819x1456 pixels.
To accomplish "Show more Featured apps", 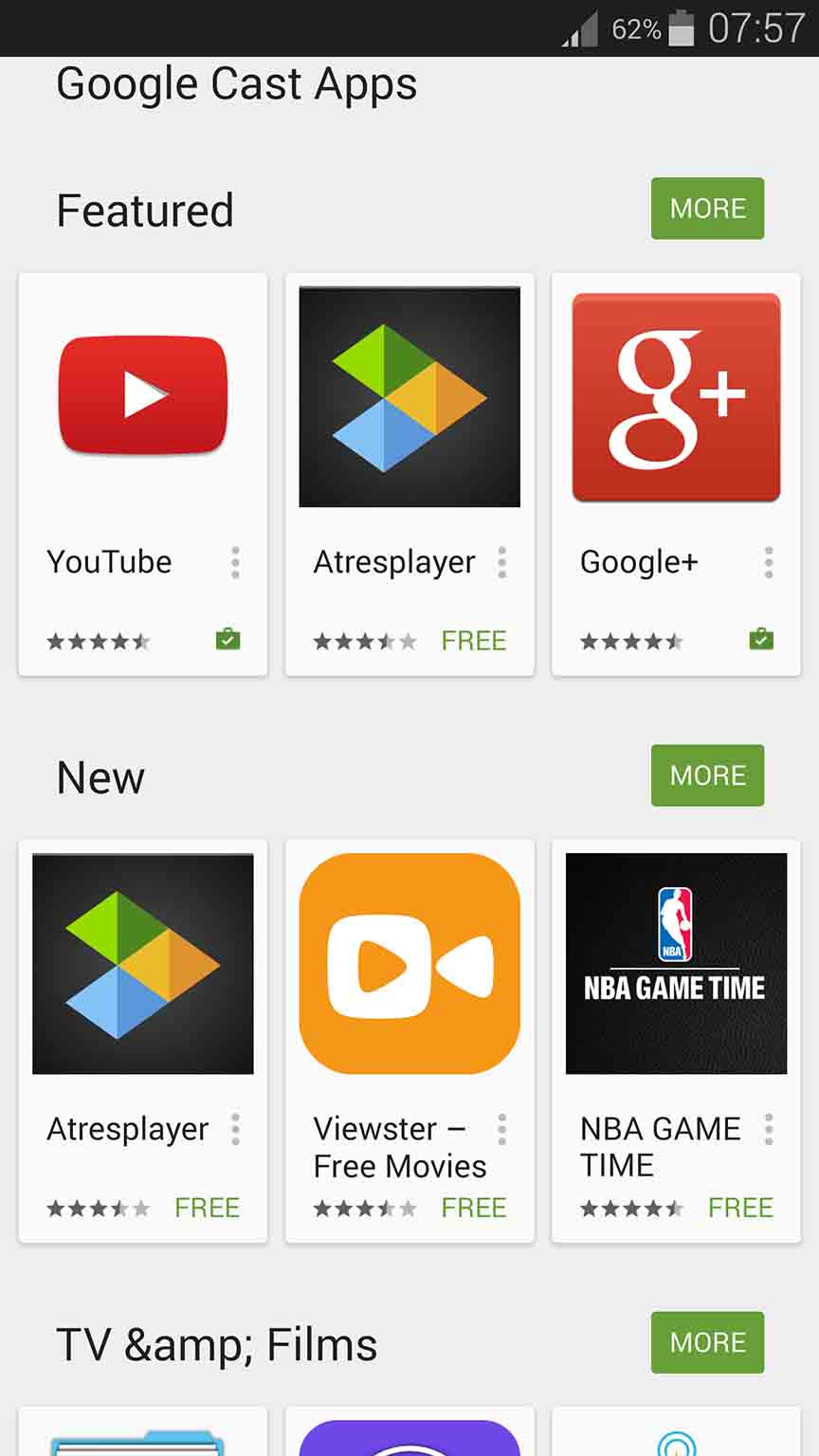I will (x=707, y=209).
